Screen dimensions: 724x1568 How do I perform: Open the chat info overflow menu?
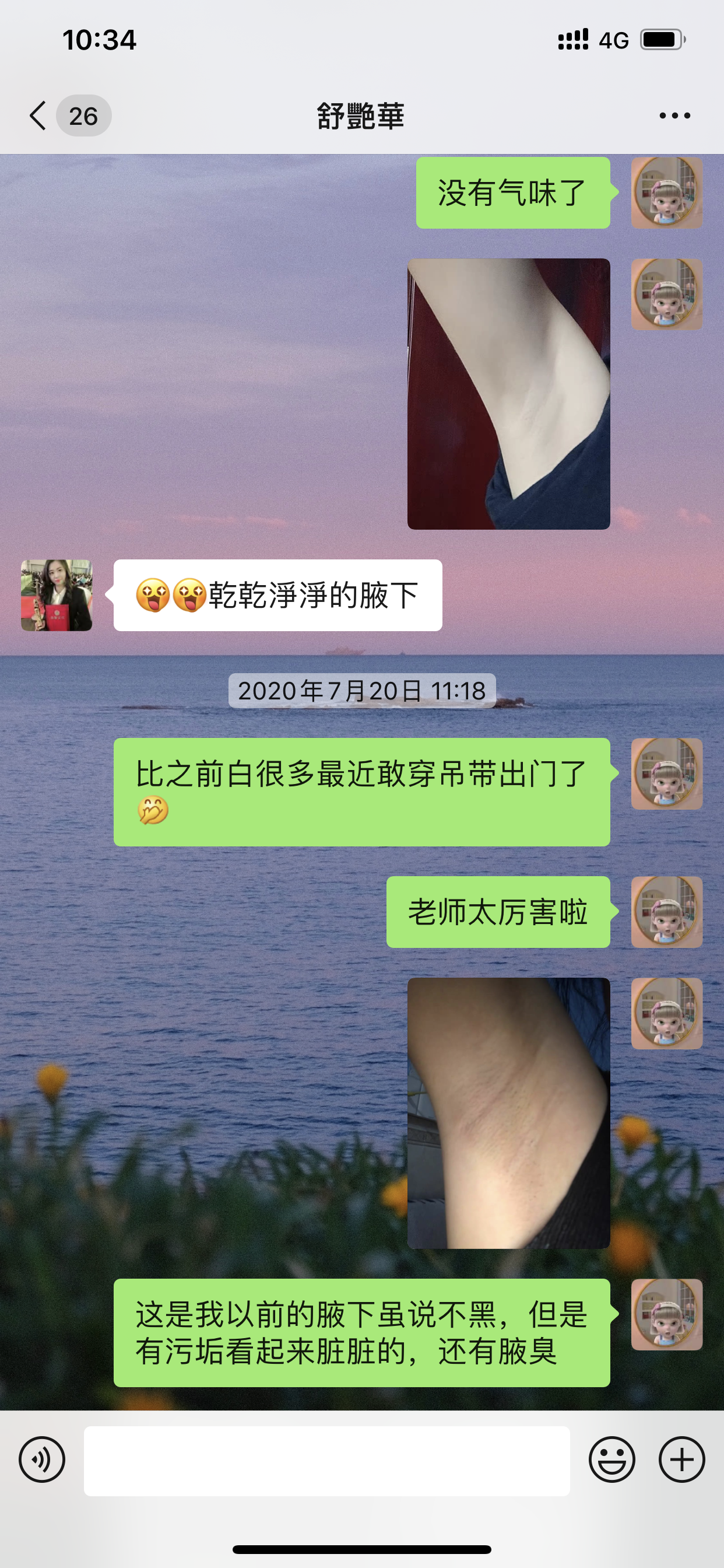point(674,116)
